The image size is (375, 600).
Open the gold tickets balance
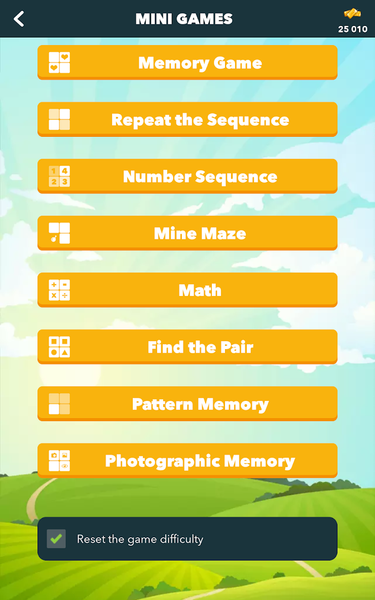tap(352, 20)
